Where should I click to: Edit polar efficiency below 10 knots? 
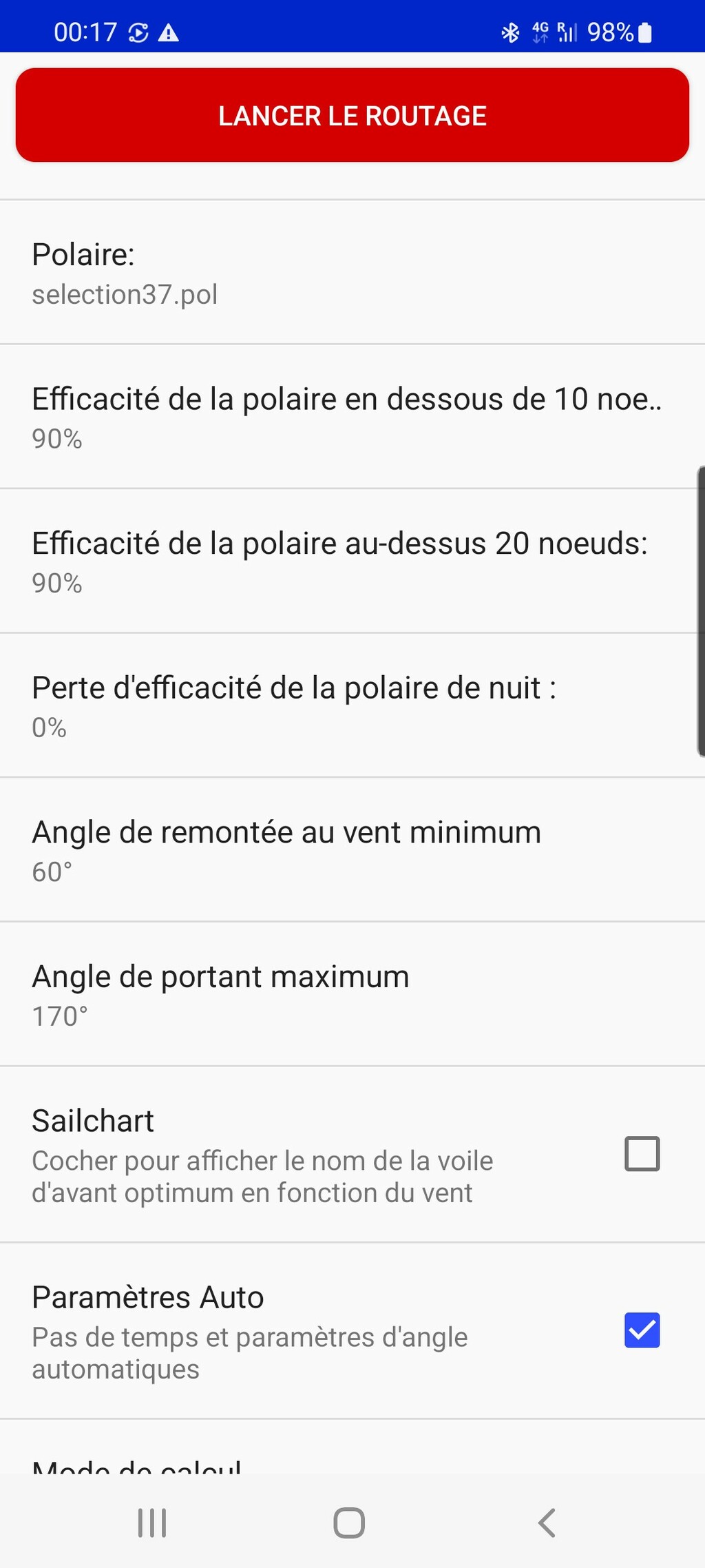click(352, 417)
